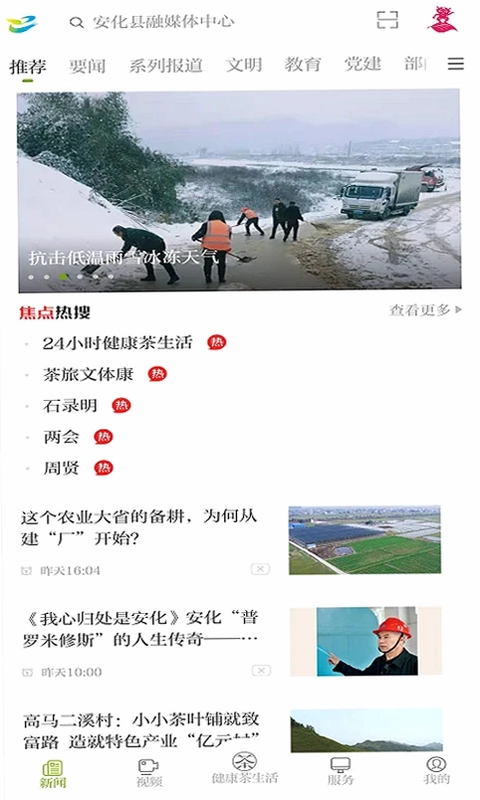
Task: Open the 健康茶生活 bottom tab
Action: [x=245, y=768]
